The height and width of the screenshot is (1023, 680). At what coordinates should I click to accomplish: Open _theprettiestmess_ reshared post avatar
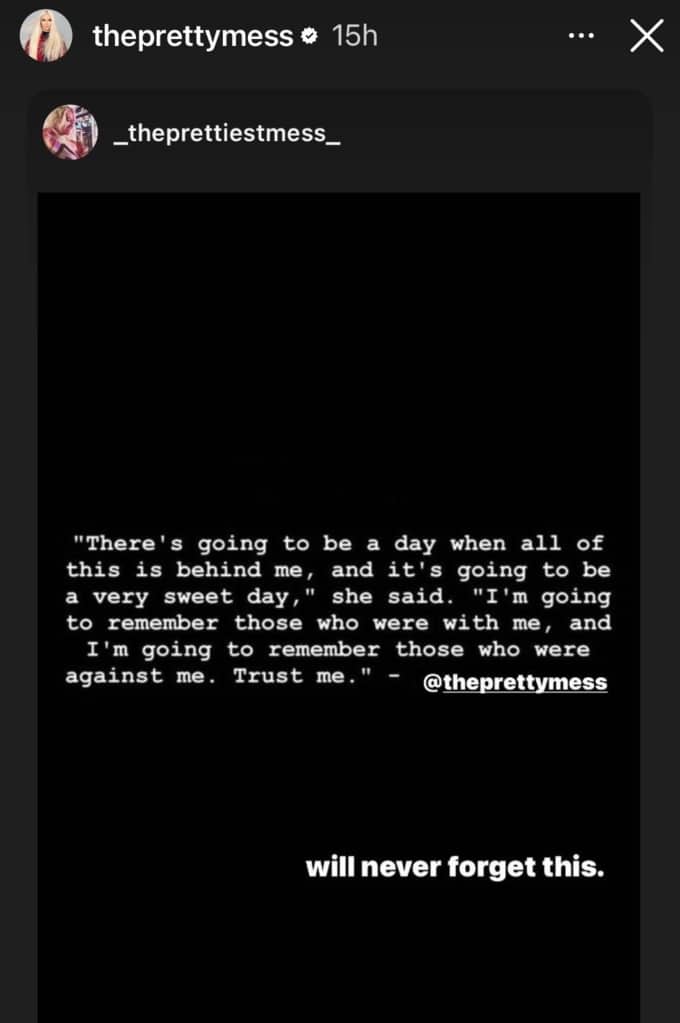(x=70, y=132)
